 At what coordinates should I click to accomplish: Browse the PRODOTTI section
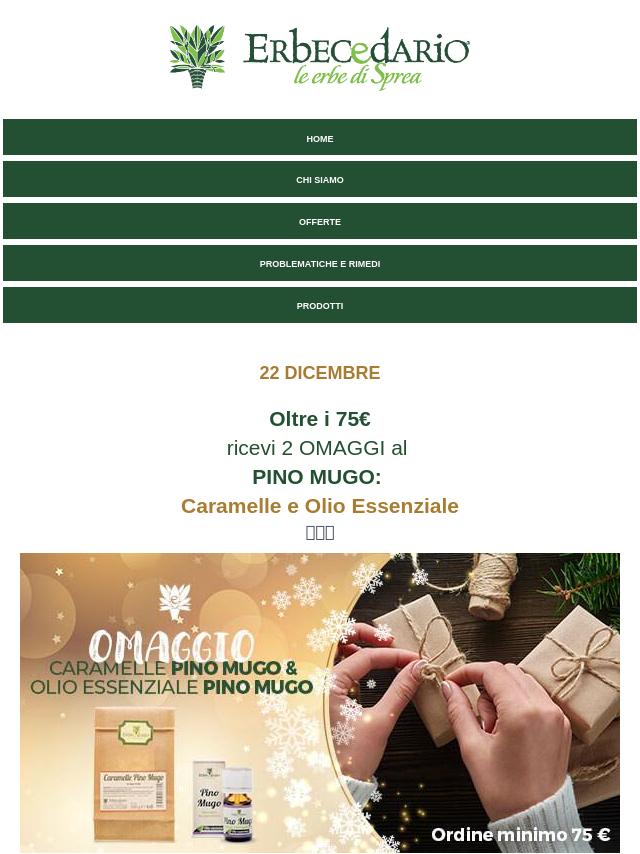coord(320,306)
